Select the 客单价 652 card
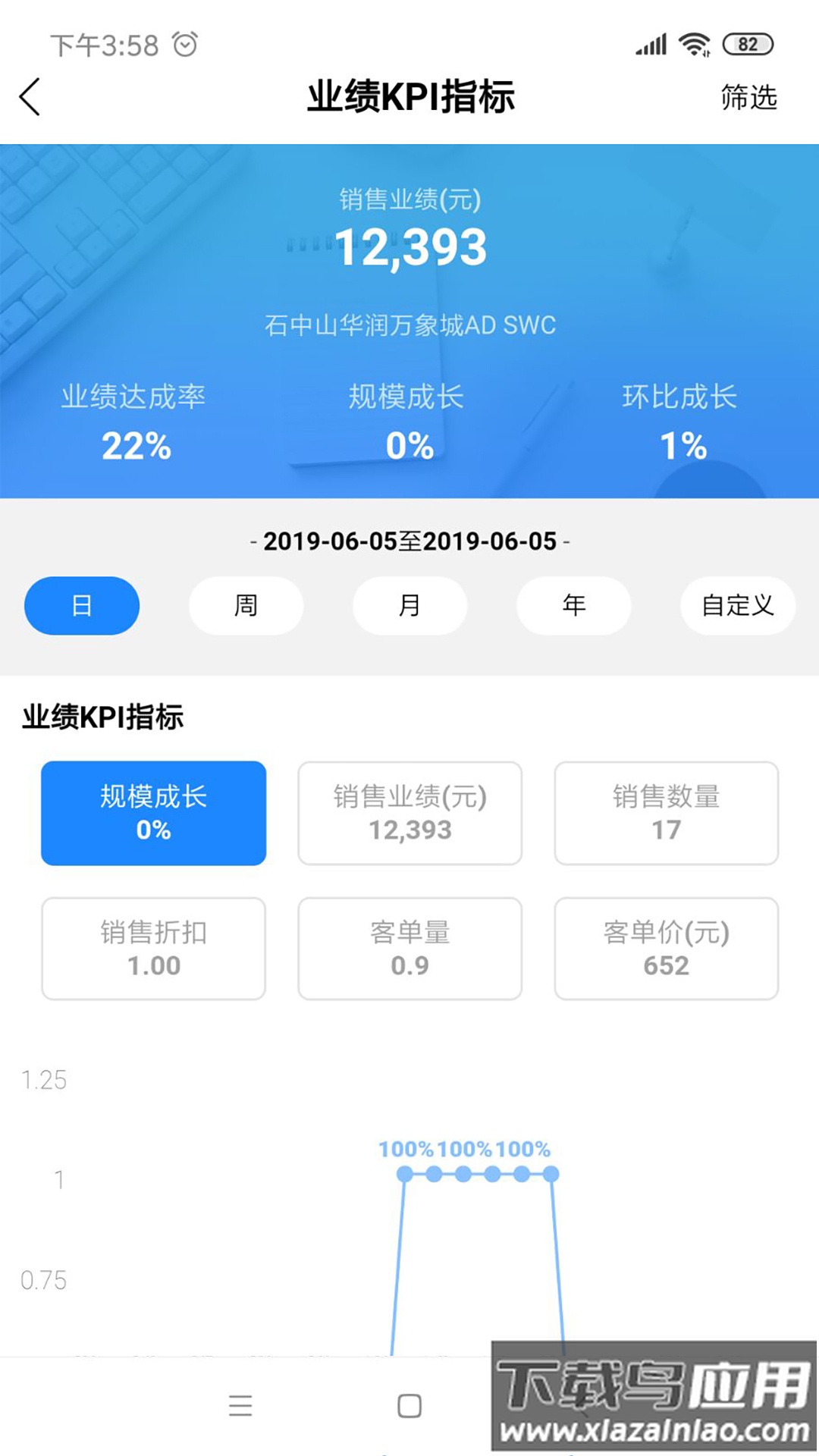The image size is (819, 1456). click(x=666, y=948)
